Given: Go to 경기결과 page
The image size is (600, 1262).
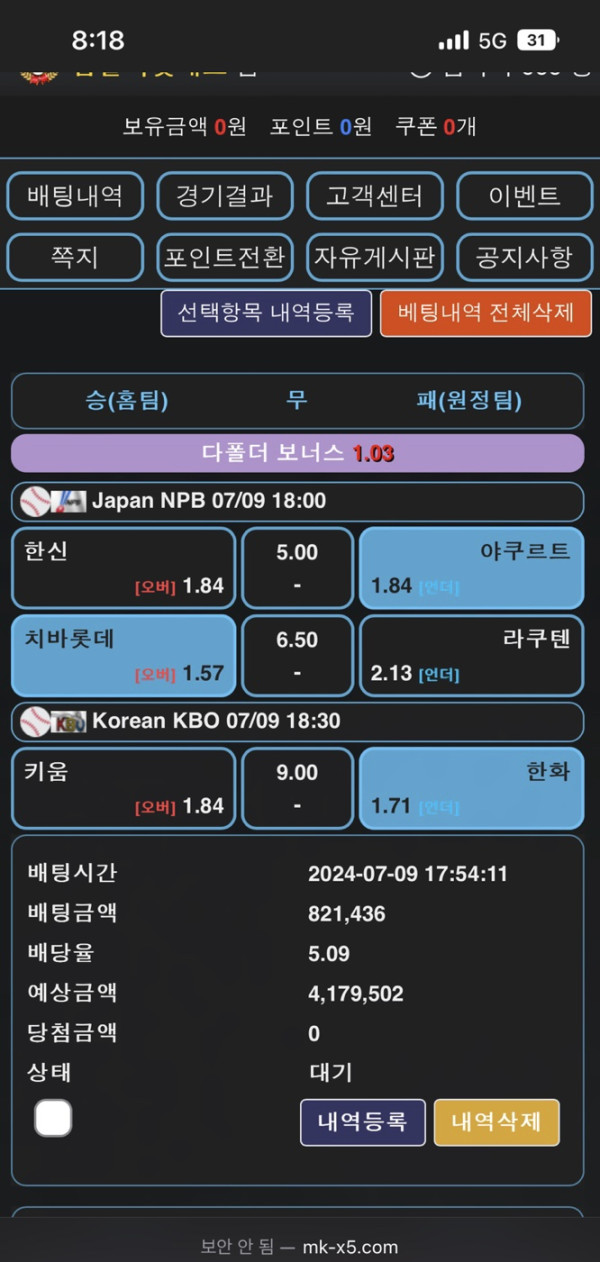Looking at the screenshot, I should click(x=225, y=196).
